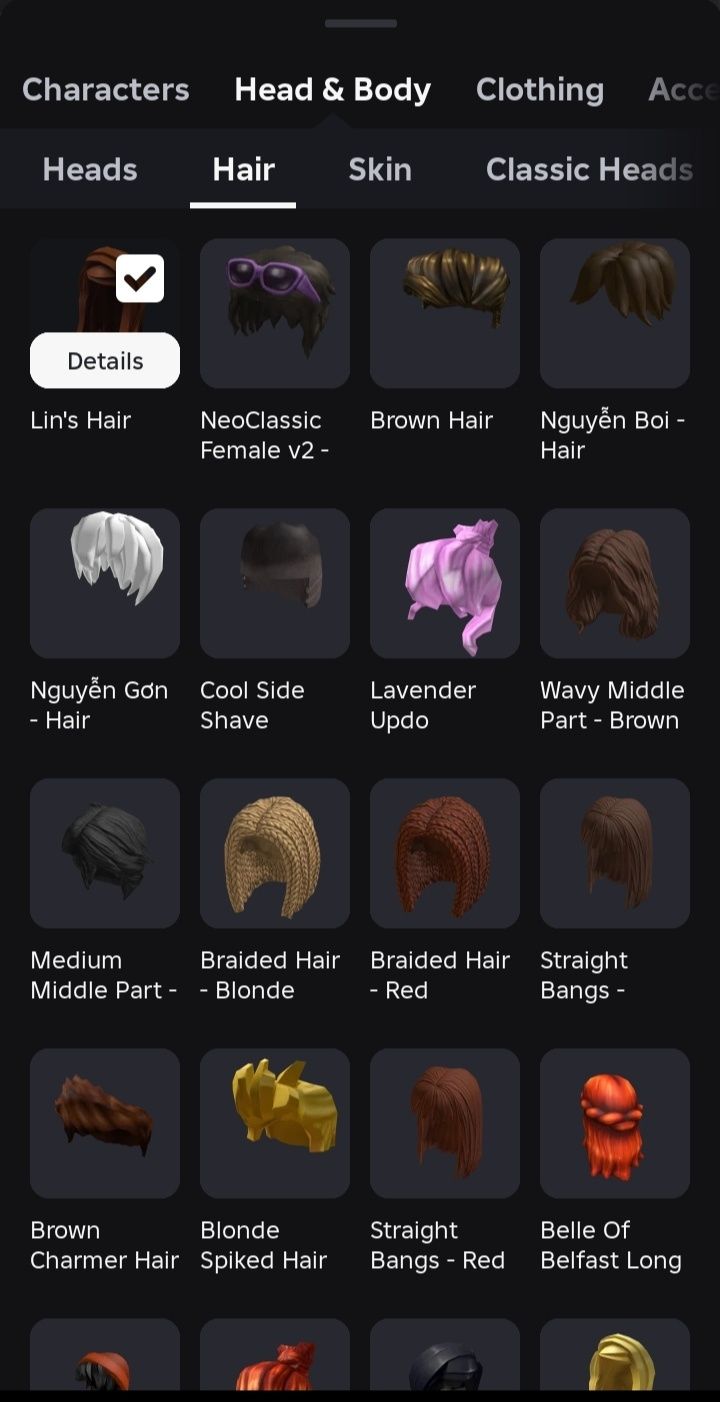Choose the Brown Charmer Hair
This screenshot has height=1402, width=720.
[x=105, y=1123]
